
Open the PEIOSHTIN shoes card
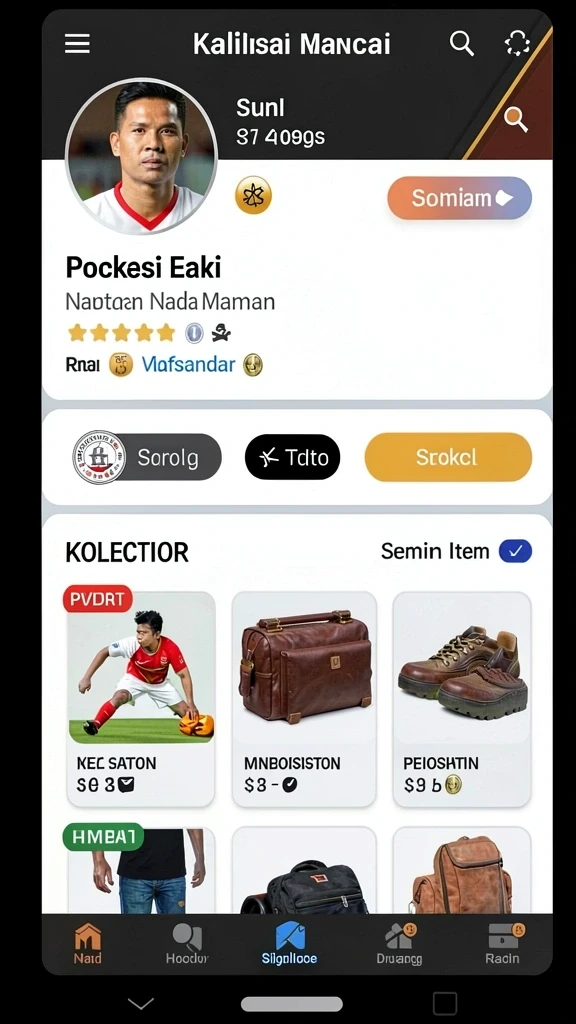pos(462,699)
